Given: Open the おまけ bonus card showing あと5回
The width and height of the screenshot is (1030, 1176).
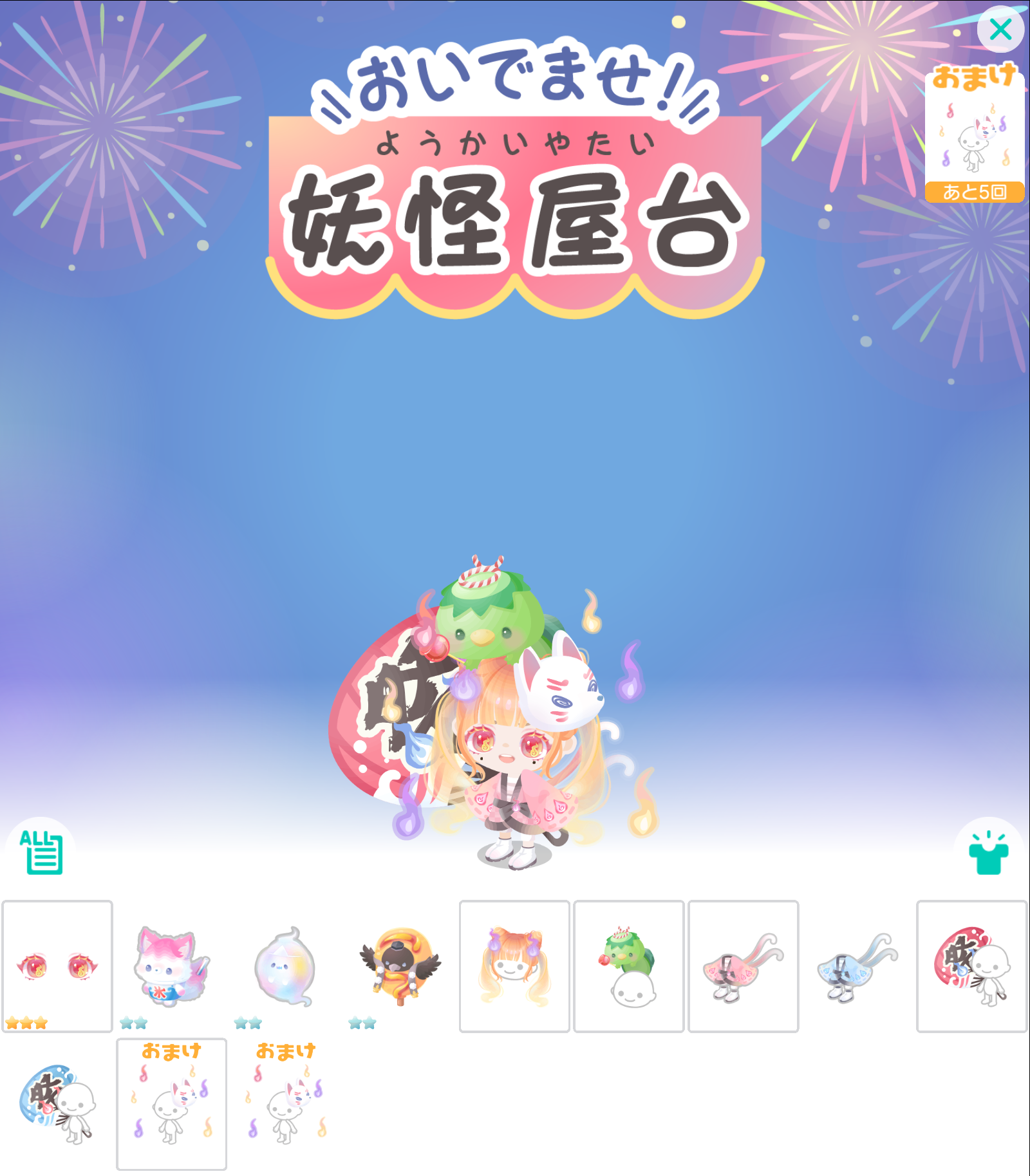Looking at the screenshot, I should [974, 136].
